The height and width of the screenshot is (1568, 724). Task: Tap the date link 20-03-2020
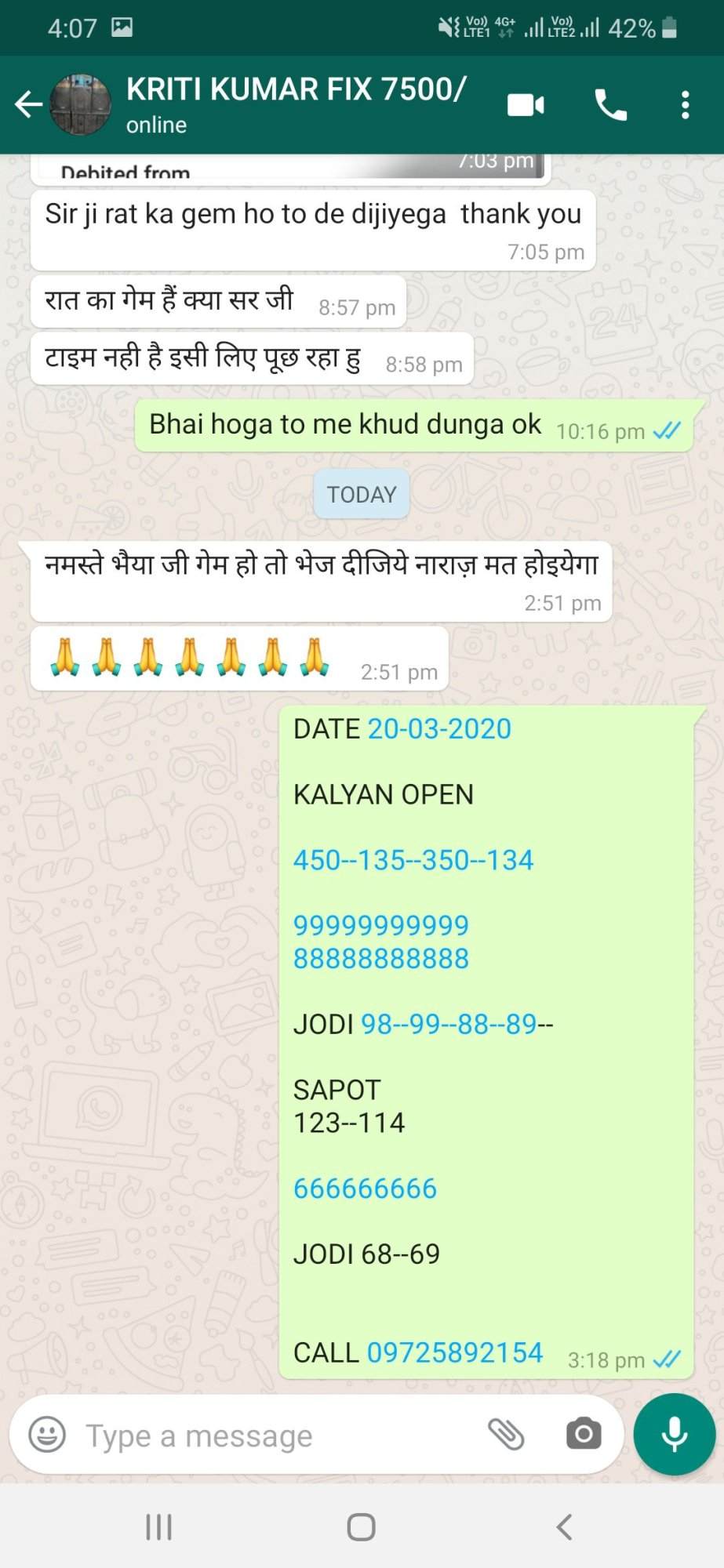[x=439, y=729]
